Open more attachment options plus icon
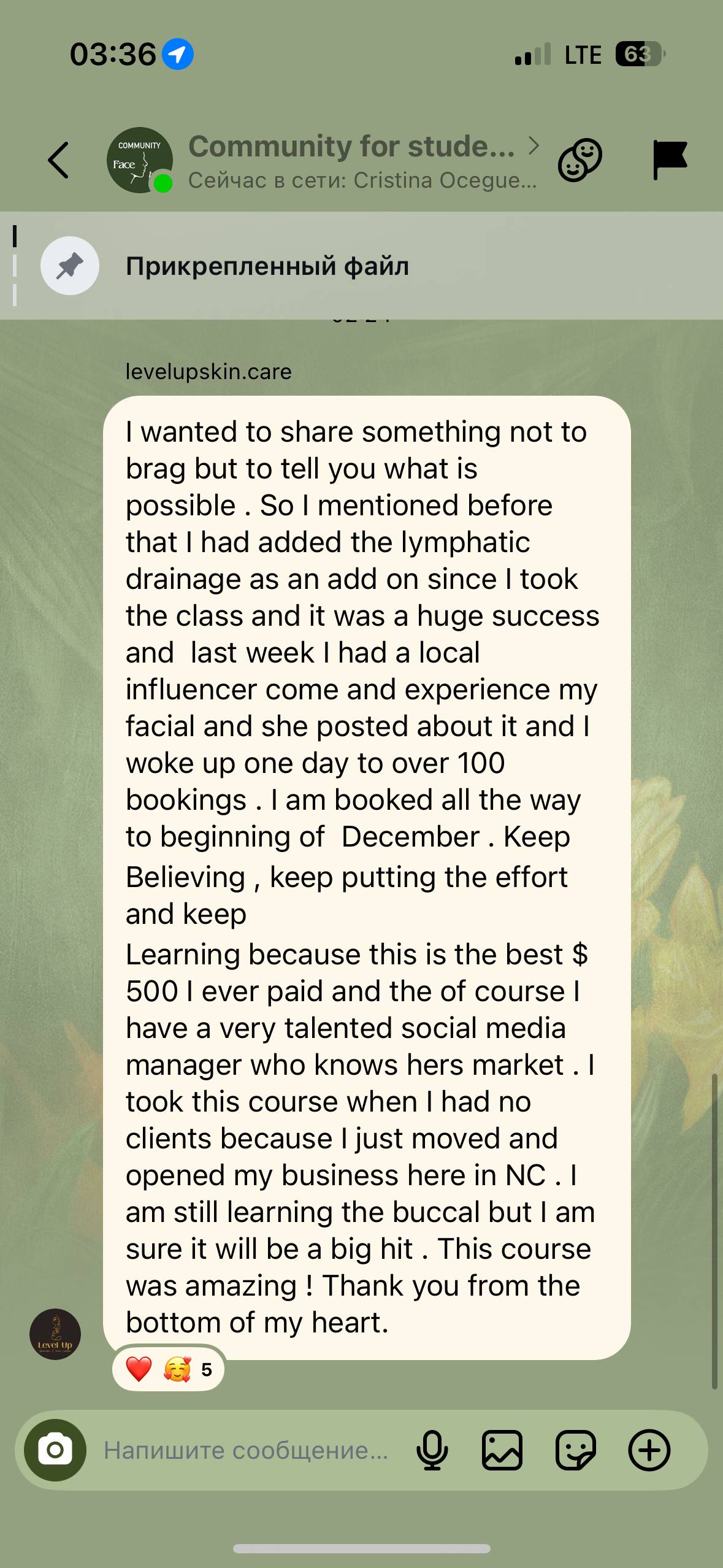 tap(649, 1450)
